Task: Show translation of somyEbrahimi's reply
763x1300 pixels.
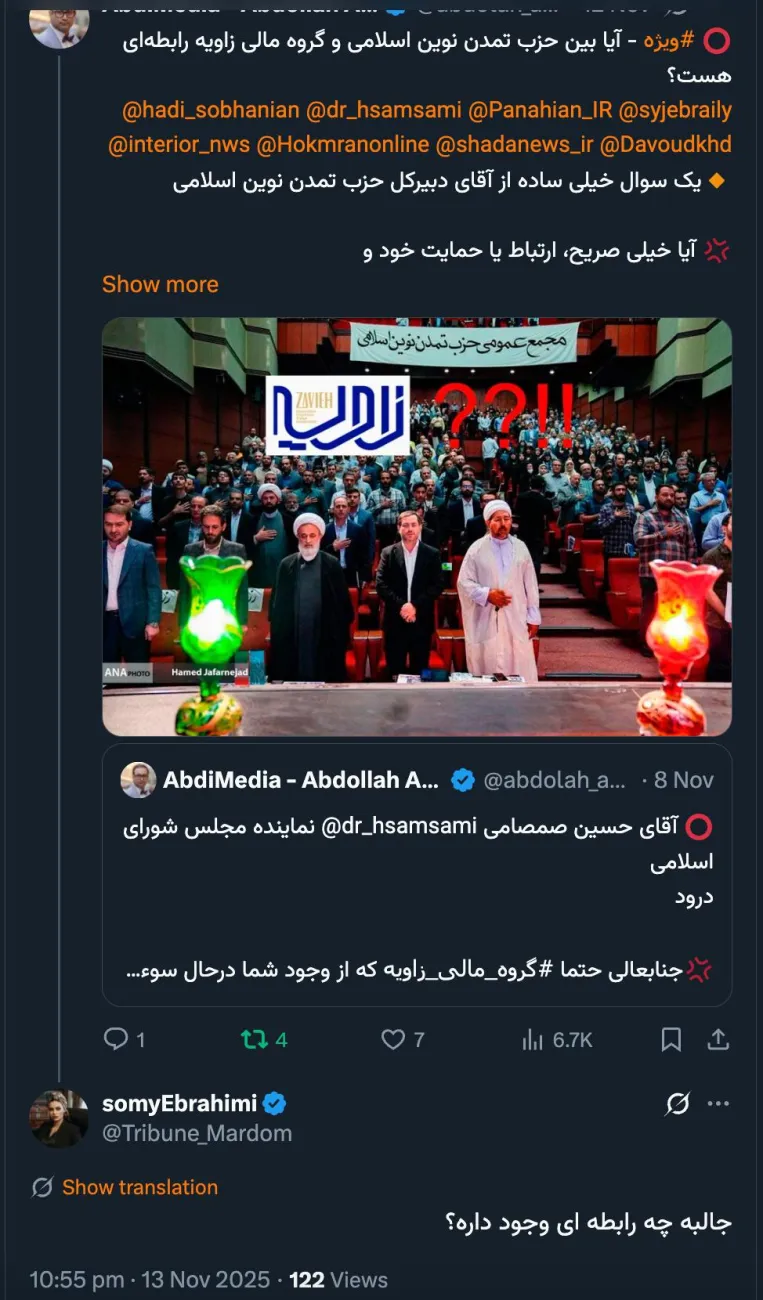Action: point(139,1187)
